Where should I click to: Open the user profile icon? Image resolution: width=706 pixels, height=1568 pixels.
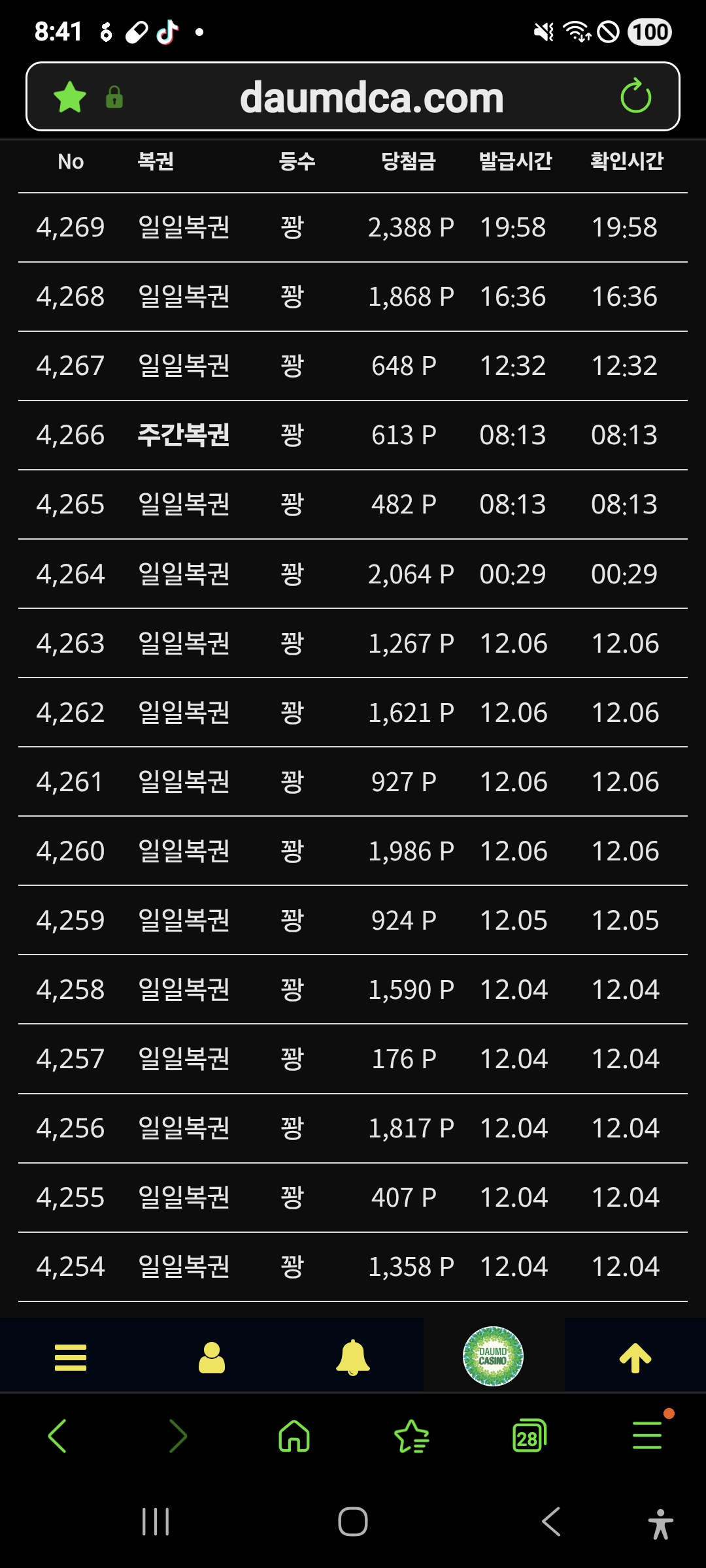(x=211, y=1357)
